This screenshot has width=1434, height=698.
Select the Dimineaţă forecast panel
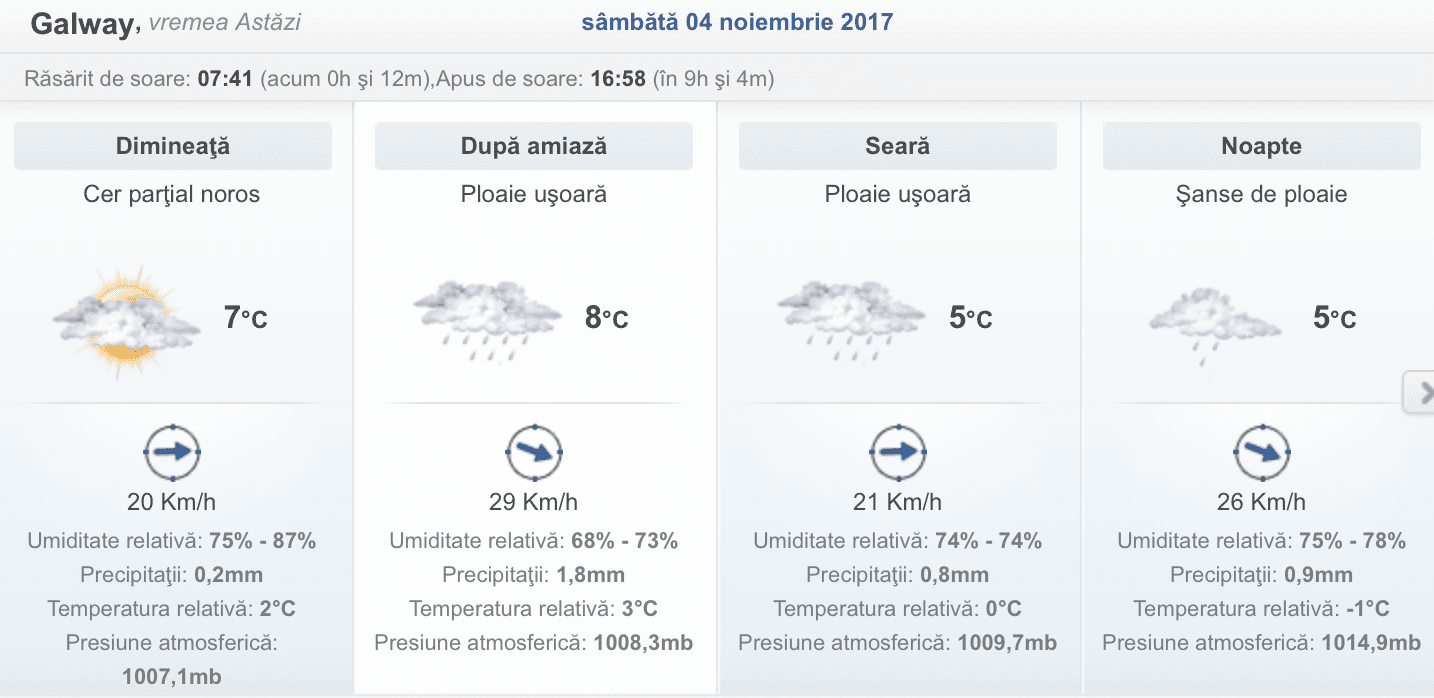173,147
